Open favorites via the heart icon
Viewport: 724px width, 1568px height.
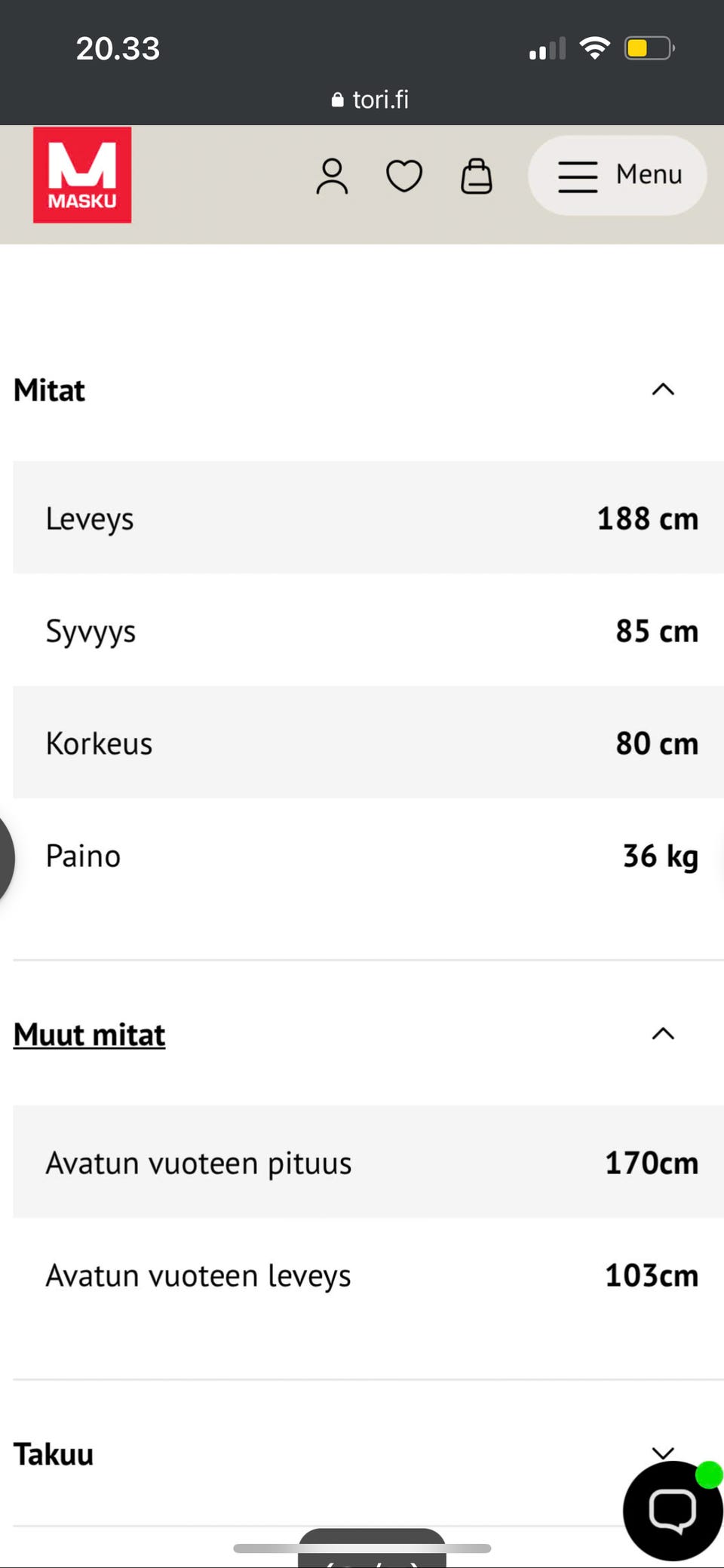(404, 175)
